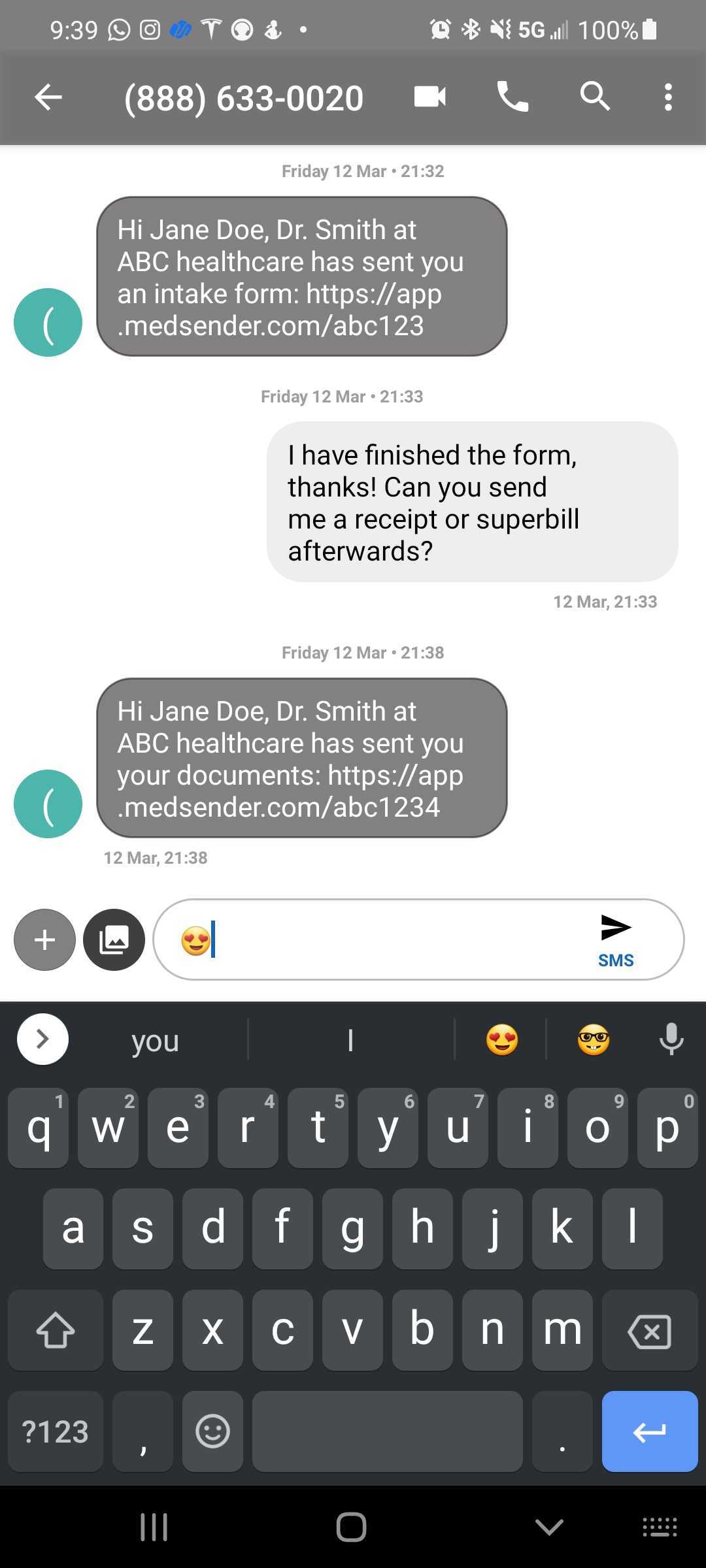This screenshot has height=1568, width=706.
Task: Start a video call with (888) 633-0020
Action: click(429, 97)
